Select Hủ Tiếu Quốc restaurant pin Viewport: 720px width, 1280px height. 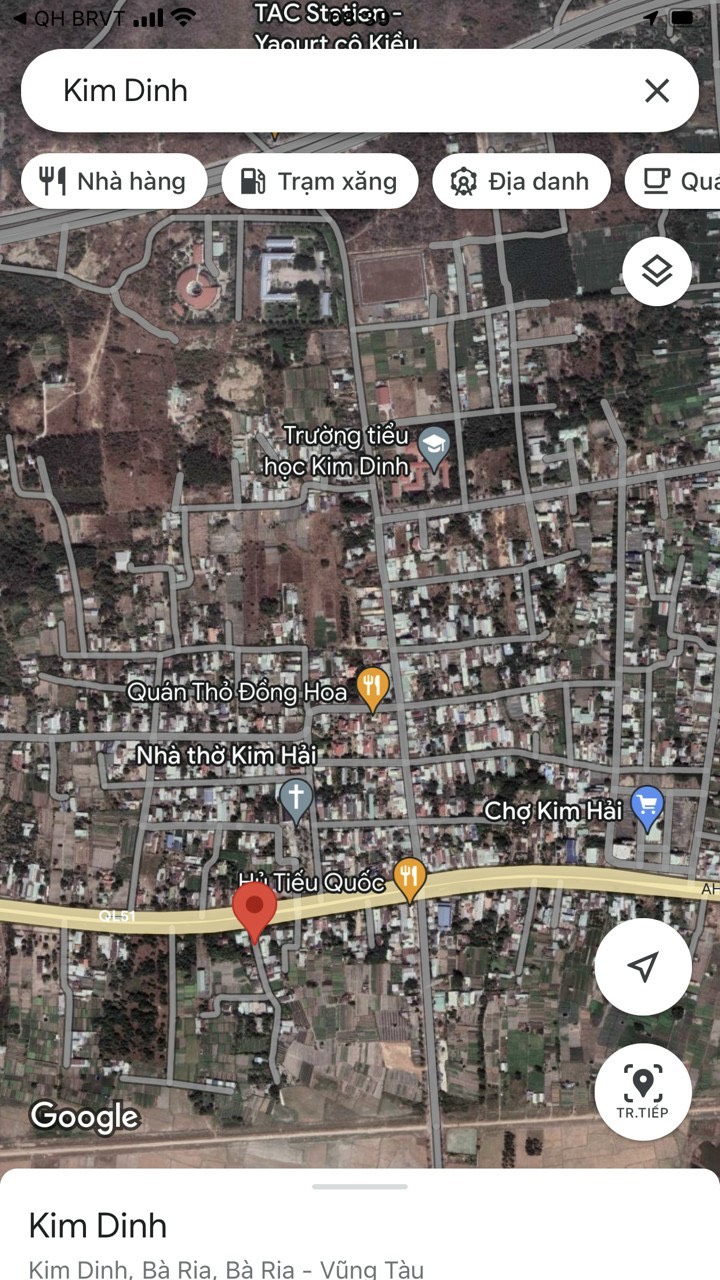(409, 877)
